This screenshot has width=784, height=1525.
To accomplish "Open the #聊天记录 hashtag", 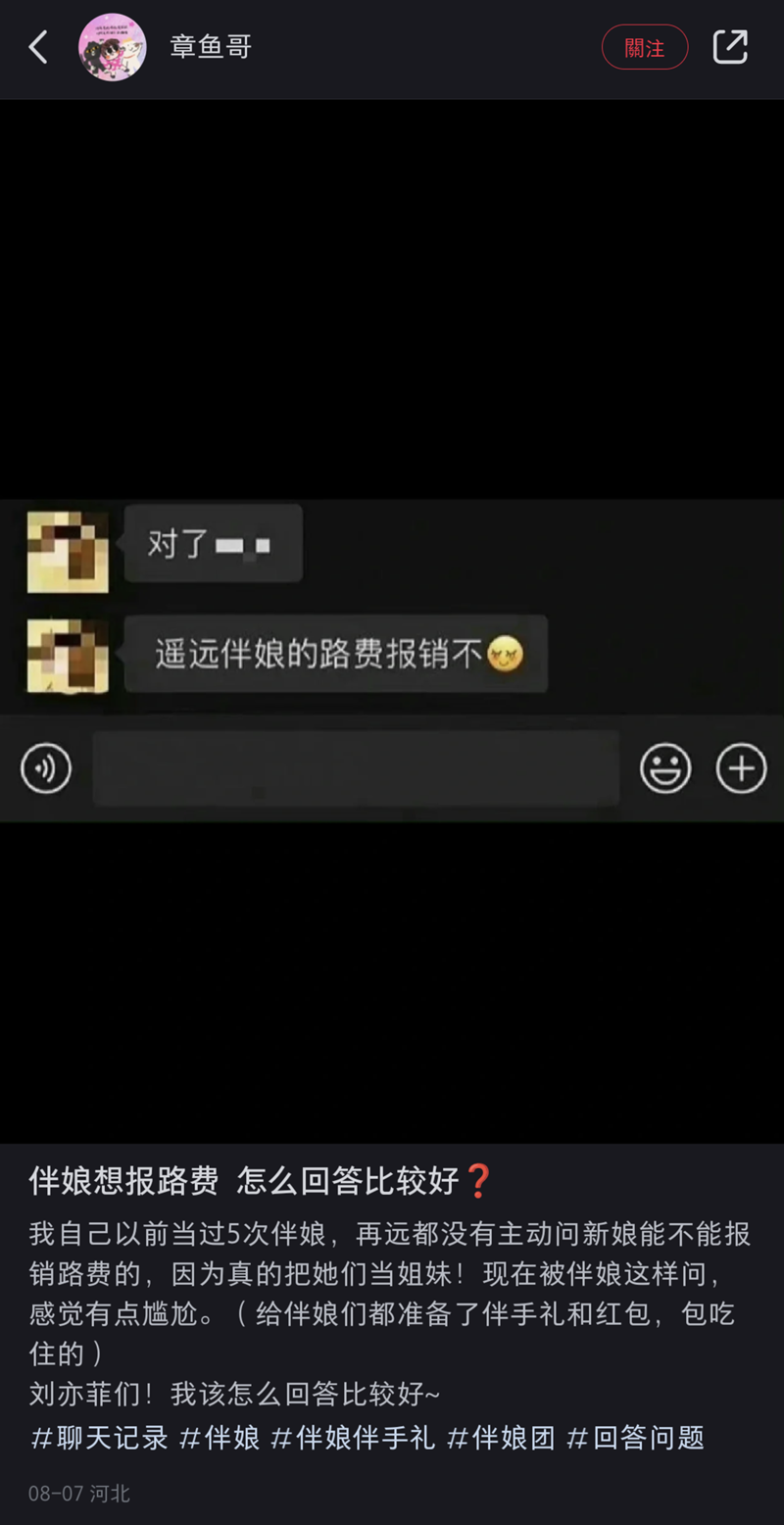I will (99, 1438).
